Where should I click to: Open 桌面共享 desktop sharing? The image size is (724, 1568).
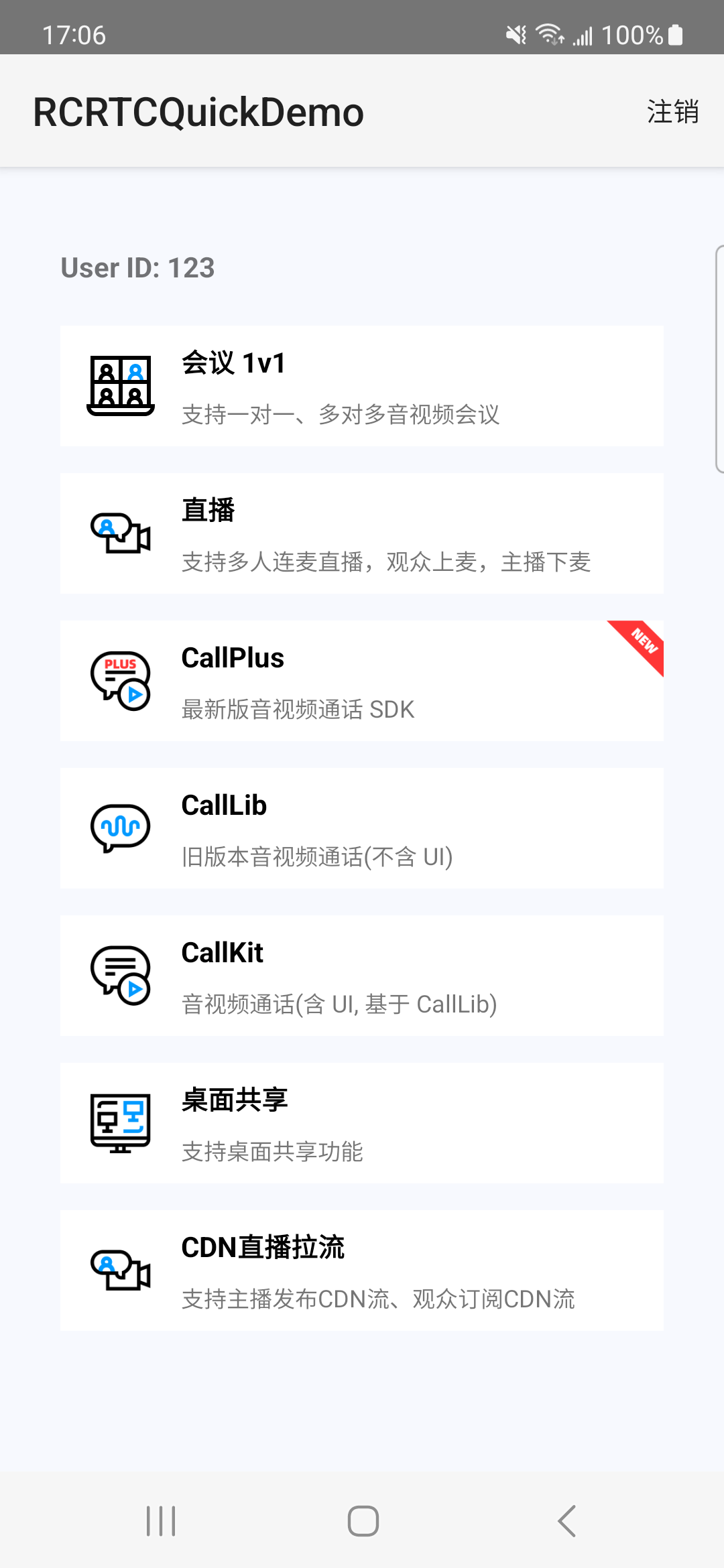pyautogui.click(x=362, y=1123)
